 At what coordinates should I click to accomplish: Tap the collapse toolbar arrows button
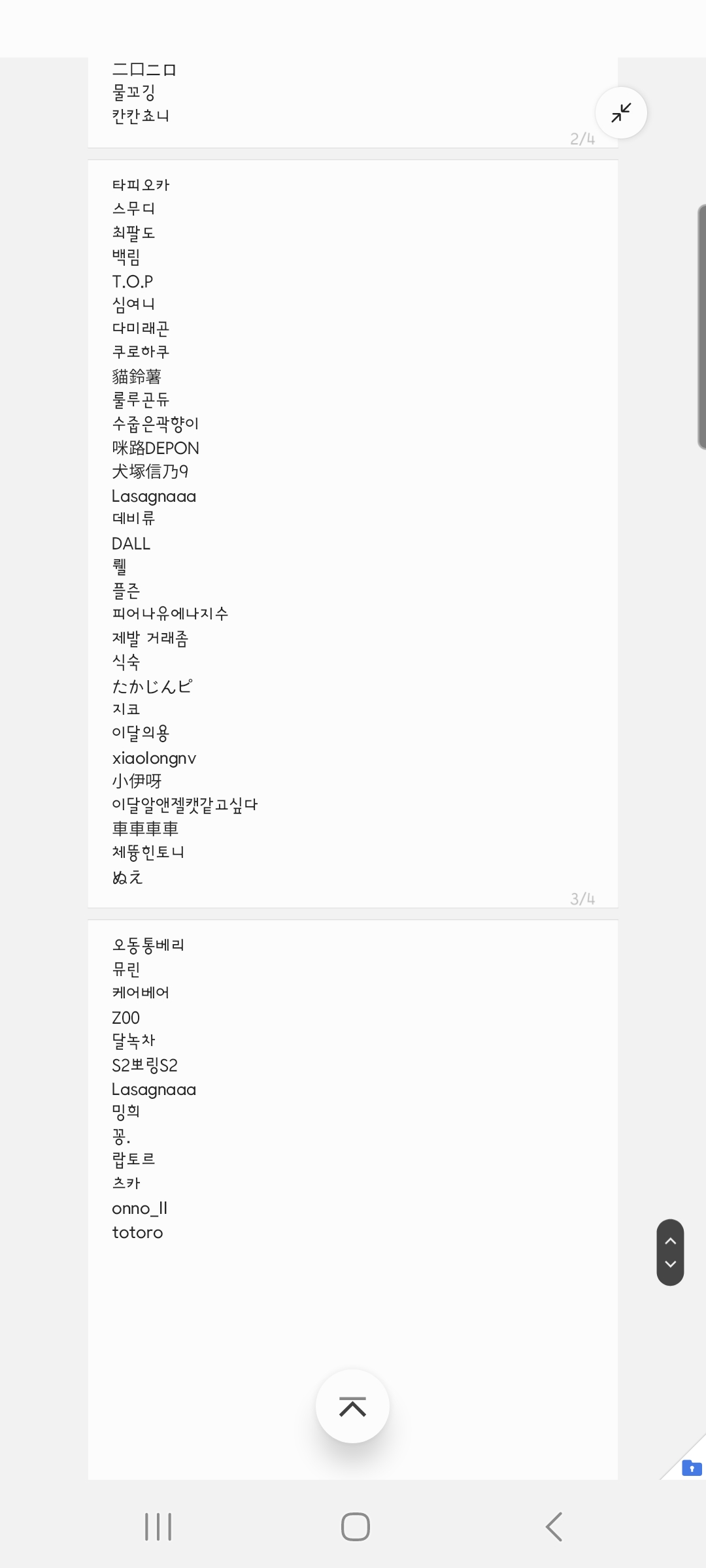[621, 113]
